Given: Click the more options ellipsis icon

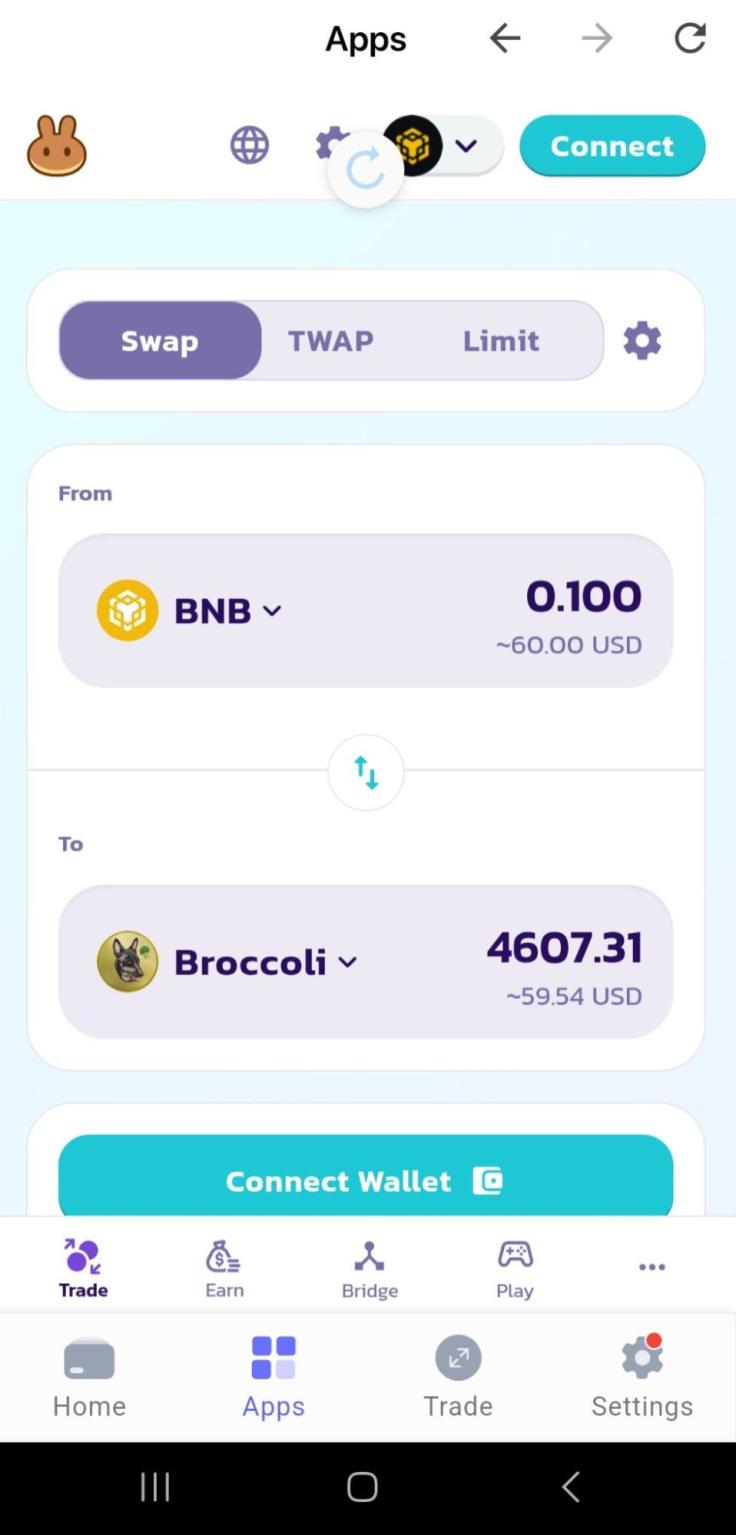Looking at the screenshot, I should [x=651, y=1265].
